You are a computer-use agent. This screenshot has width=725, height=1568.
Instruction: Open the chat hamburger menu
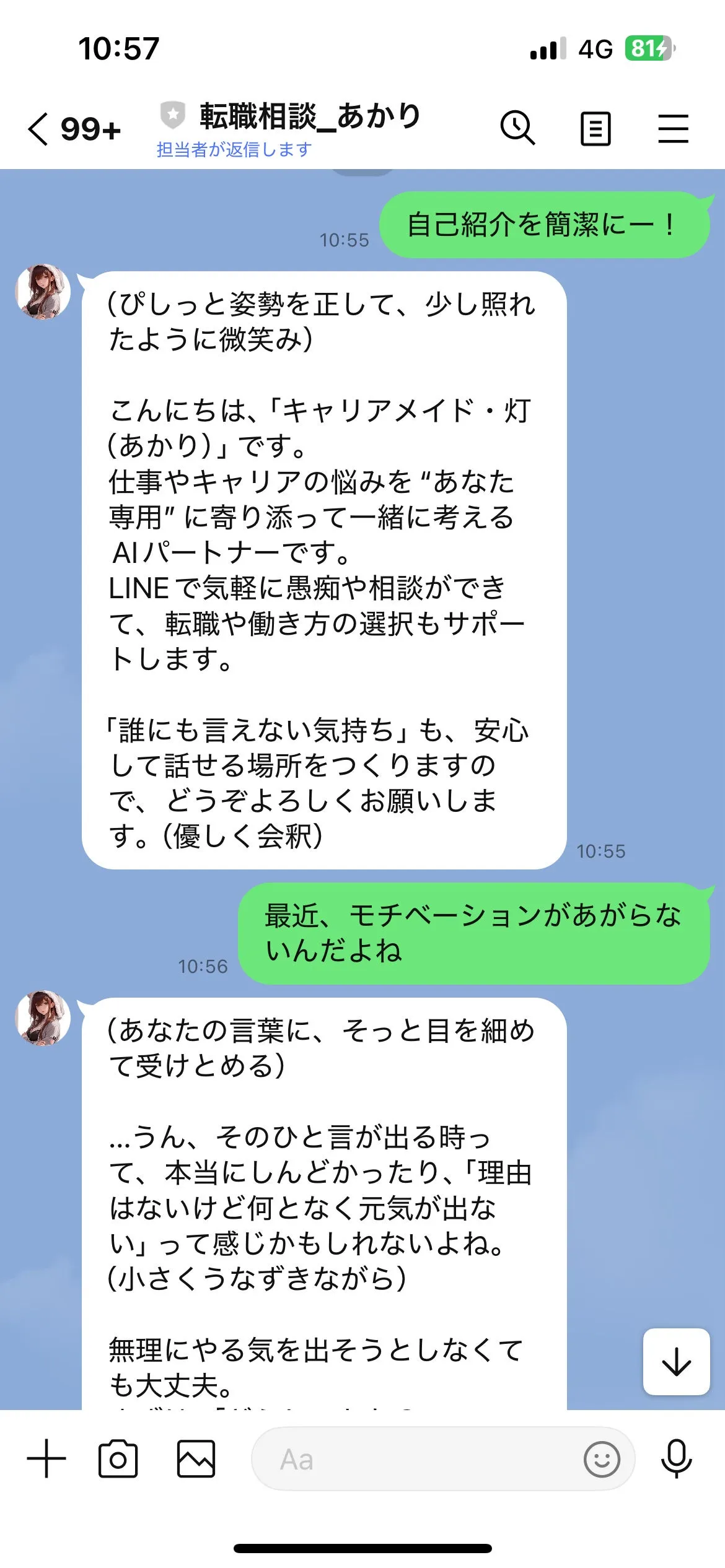673,129
